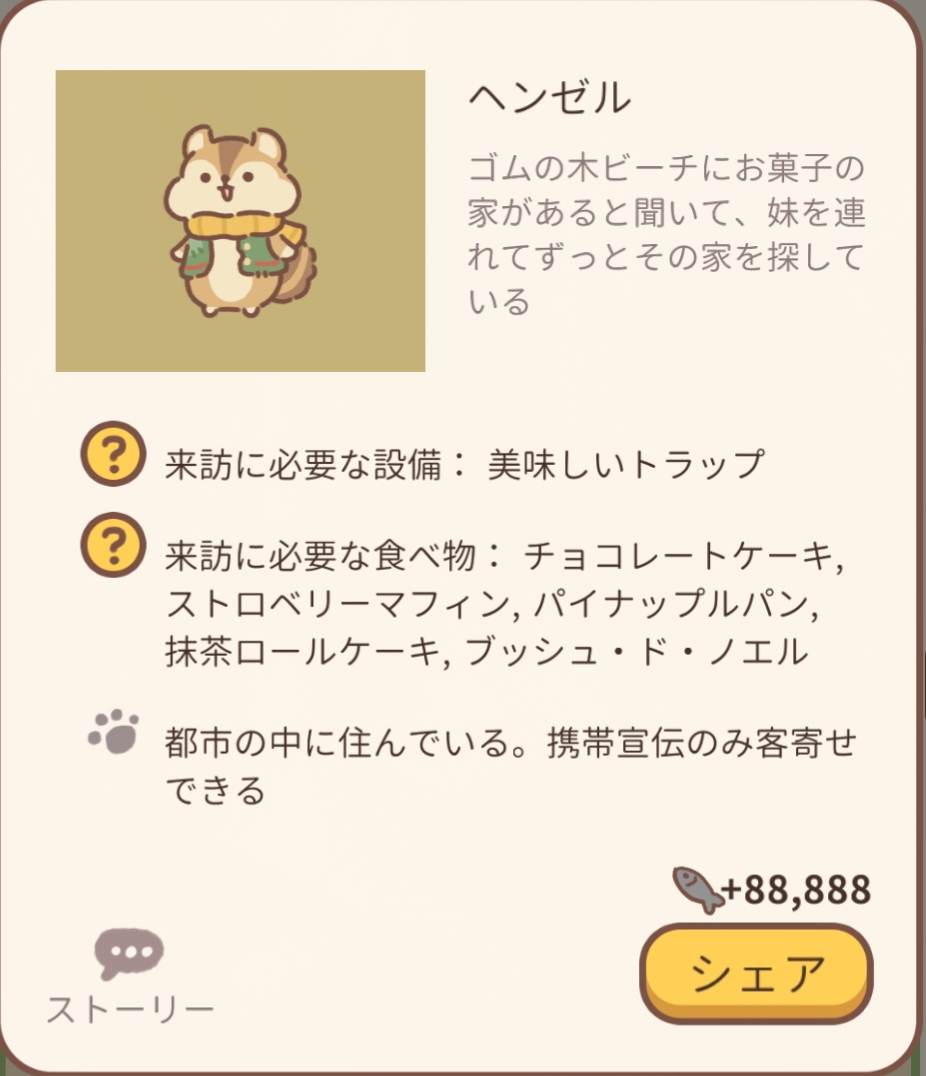Tap the question mark beside 来訪に必要な設備
This screenshot has width=926, height=1076.
113,455
